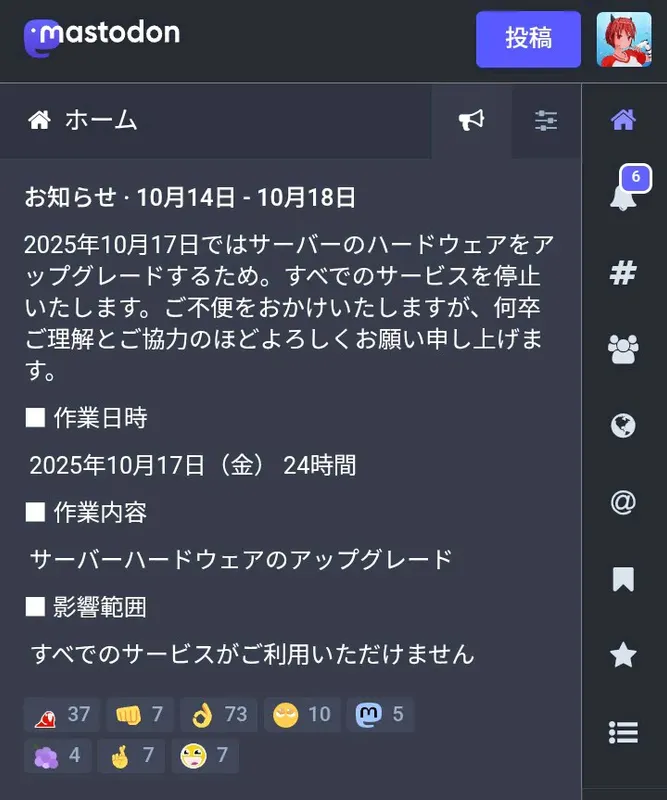The width and height of the screenshot is (667, 800).
Task: Toggle the announcements megaphone icon
Action: pyautogui.click(x=471, y=121)
